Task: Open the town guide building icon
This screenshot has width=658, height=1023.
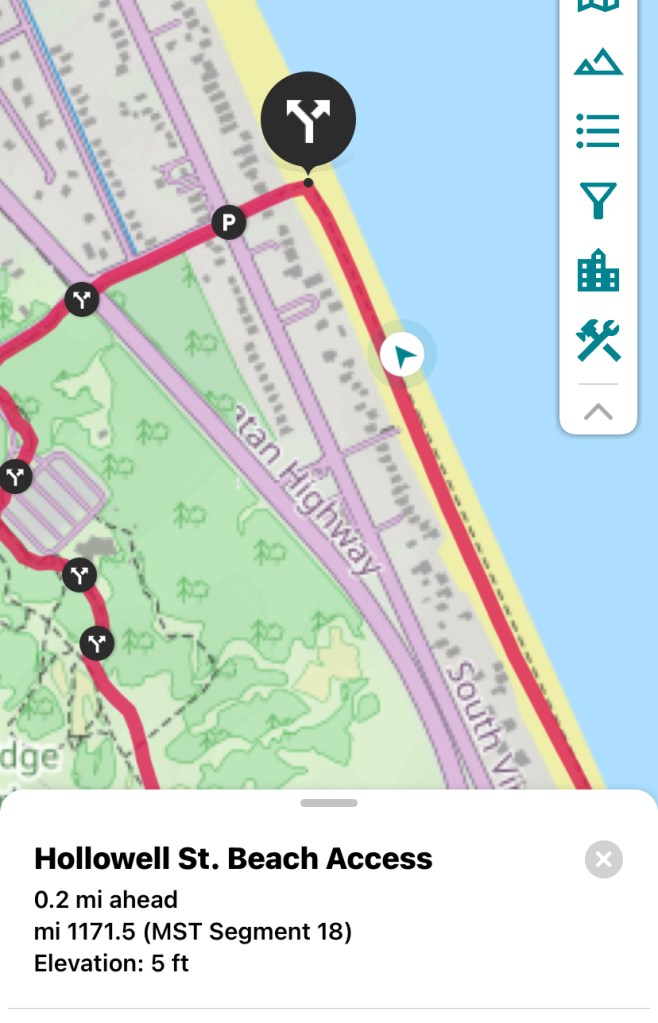Action: click(x=598, y=270)
